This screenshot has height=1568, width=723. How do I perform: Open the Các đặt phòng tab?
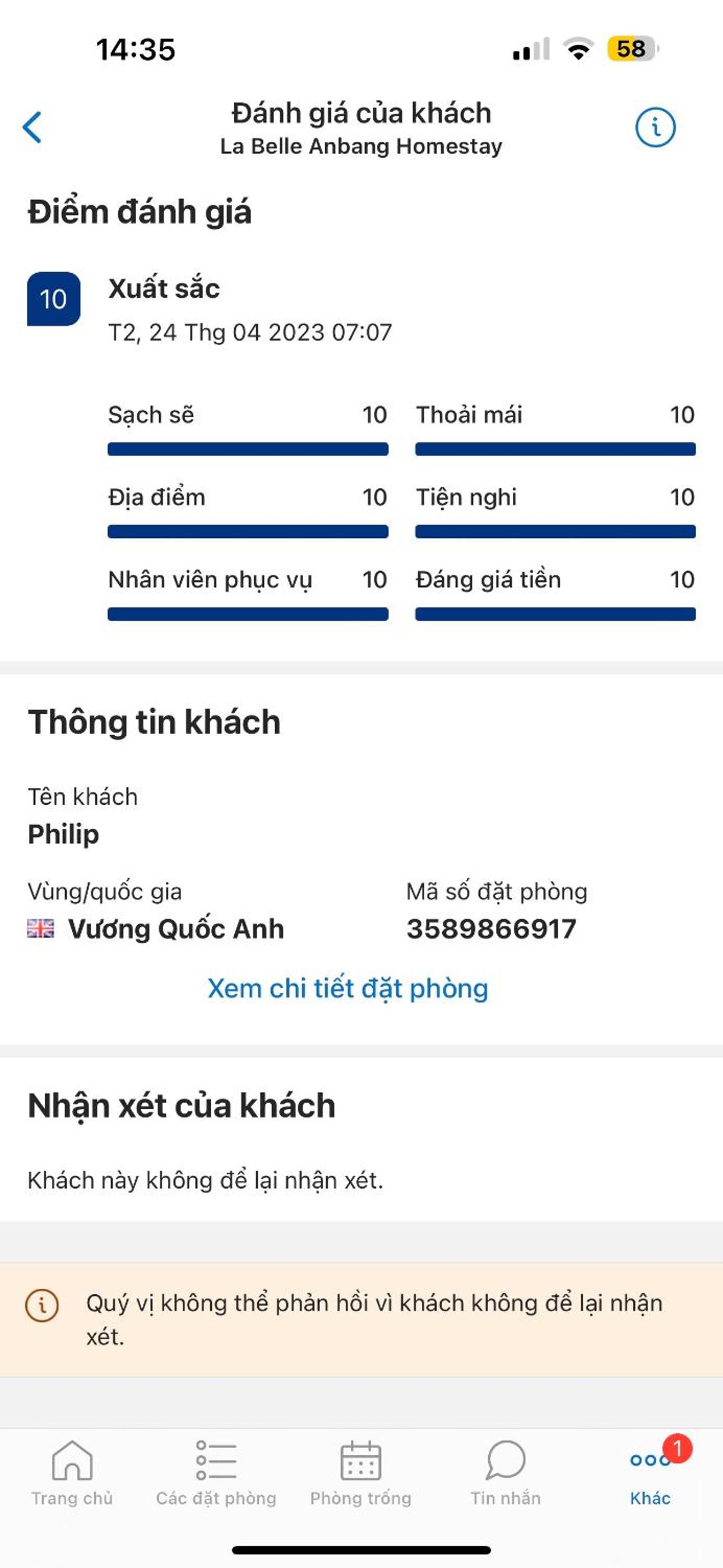[x=216, y=1472]
